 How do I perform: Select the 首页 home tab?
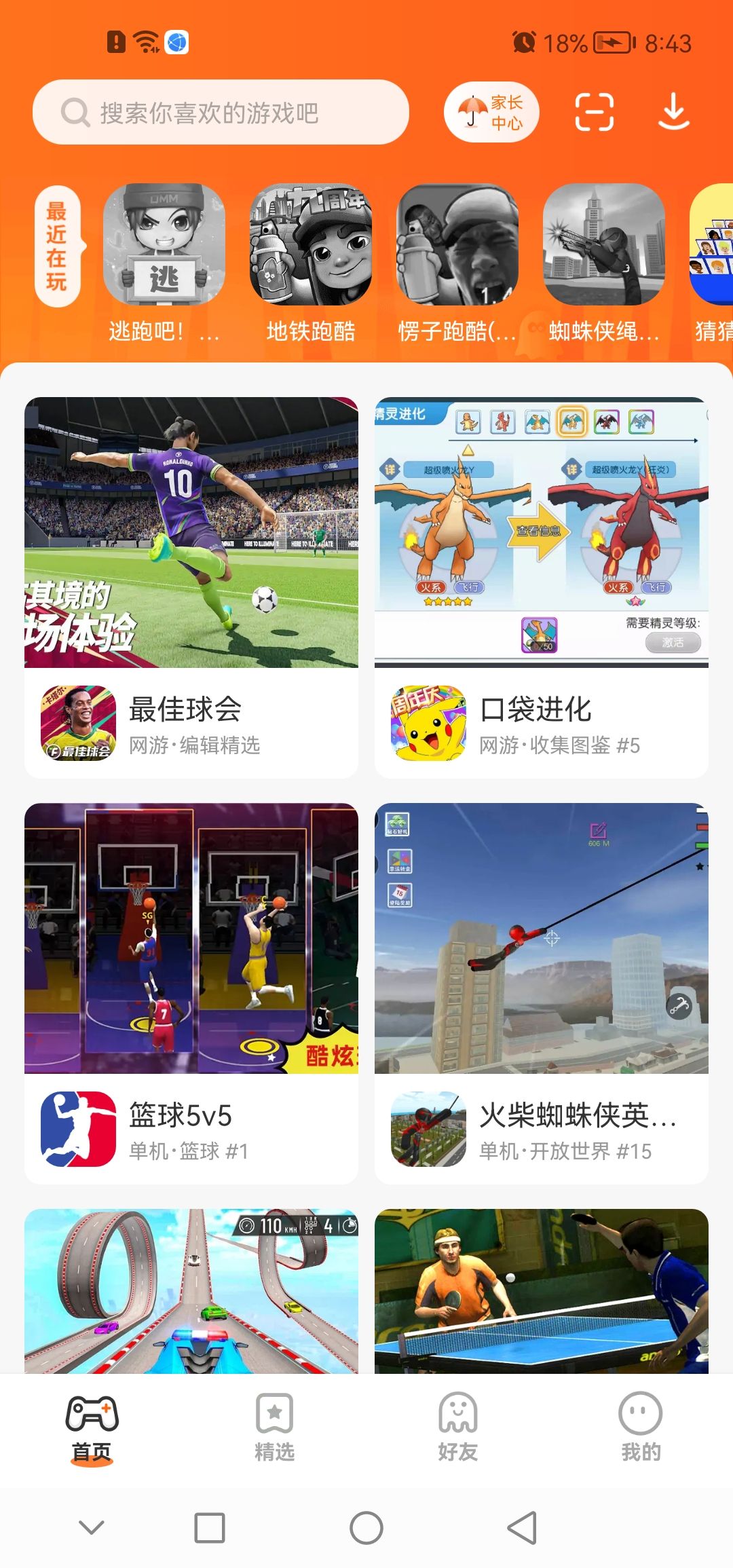pyautogui.click(x=92, y=1427)
